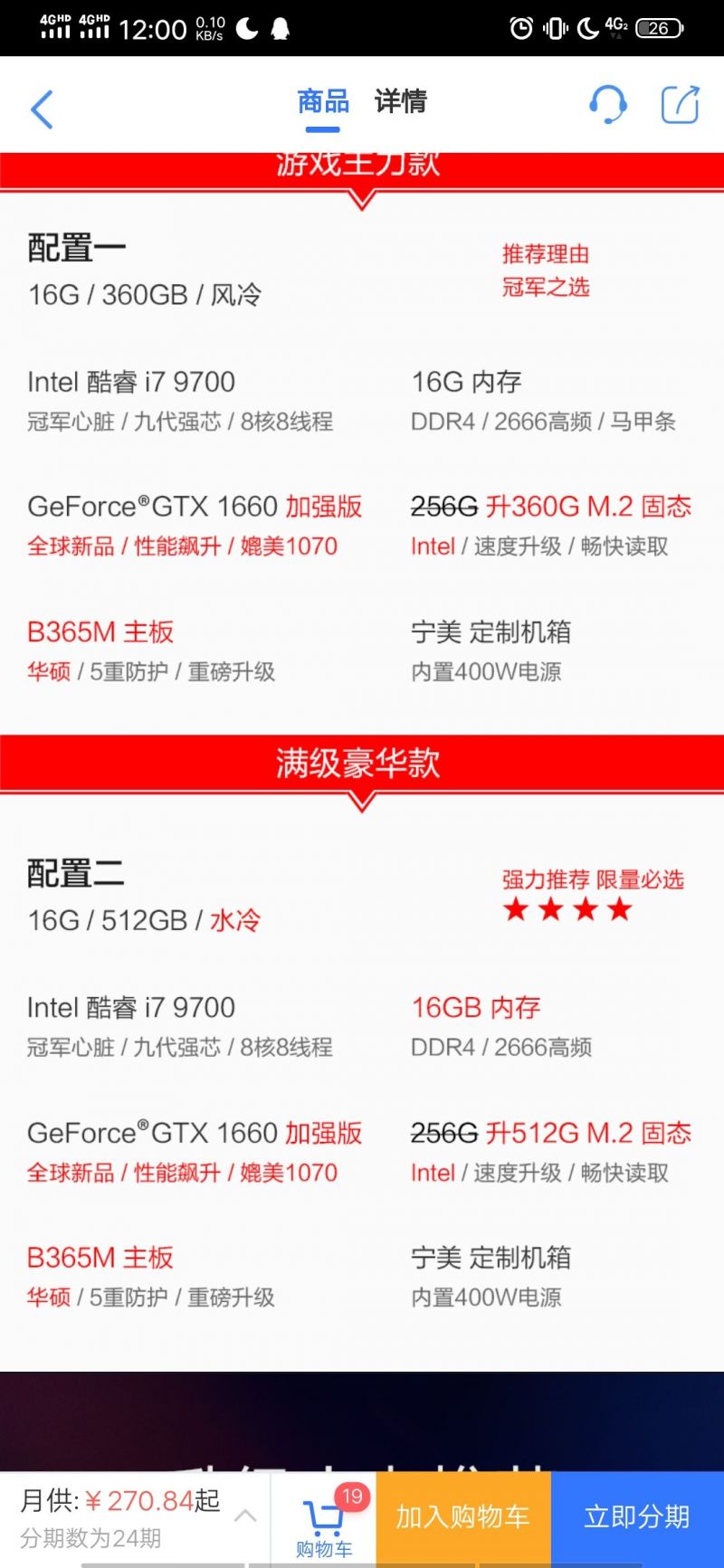Screen dimensions: 724x1568
Task: Expand the monthly installment details chevron
Action: tap(245, 1515)
